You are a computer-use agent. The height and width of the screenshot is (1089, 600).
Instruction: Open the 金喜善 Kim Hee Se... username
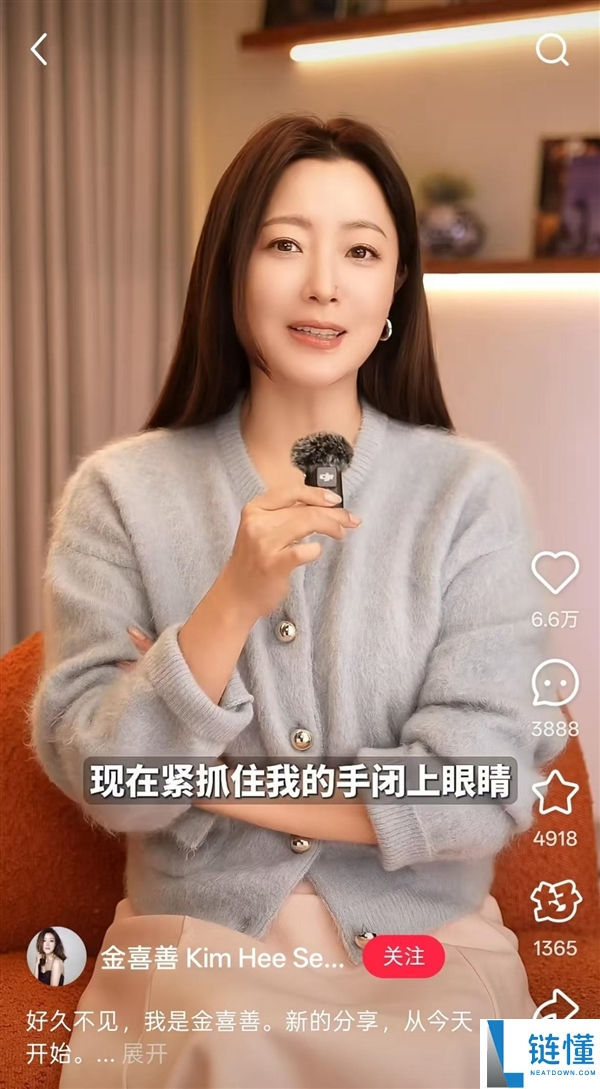(222, 958)
